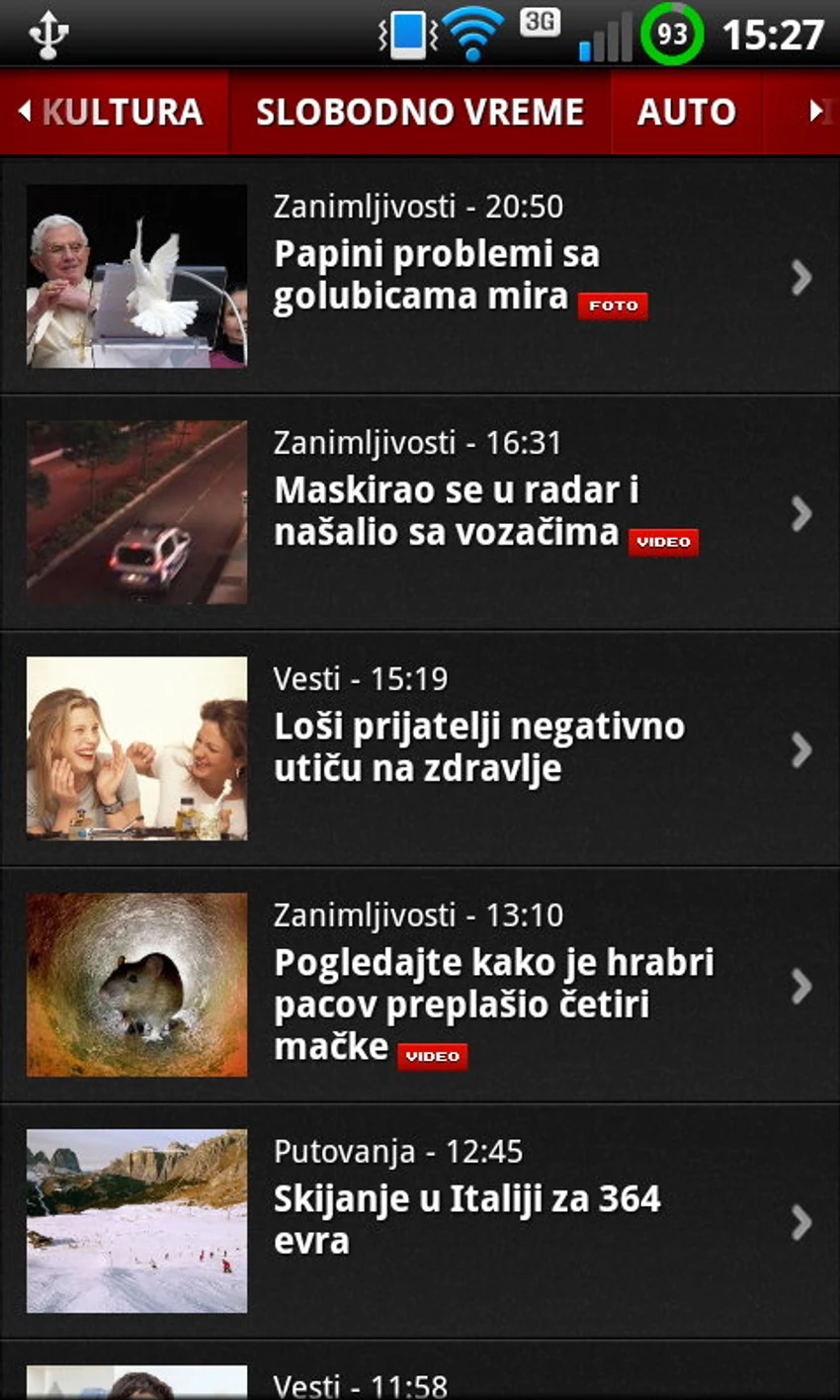Select the Slobodno vreme tab
The image size is (840, 1400).
(x=420, y=112)
